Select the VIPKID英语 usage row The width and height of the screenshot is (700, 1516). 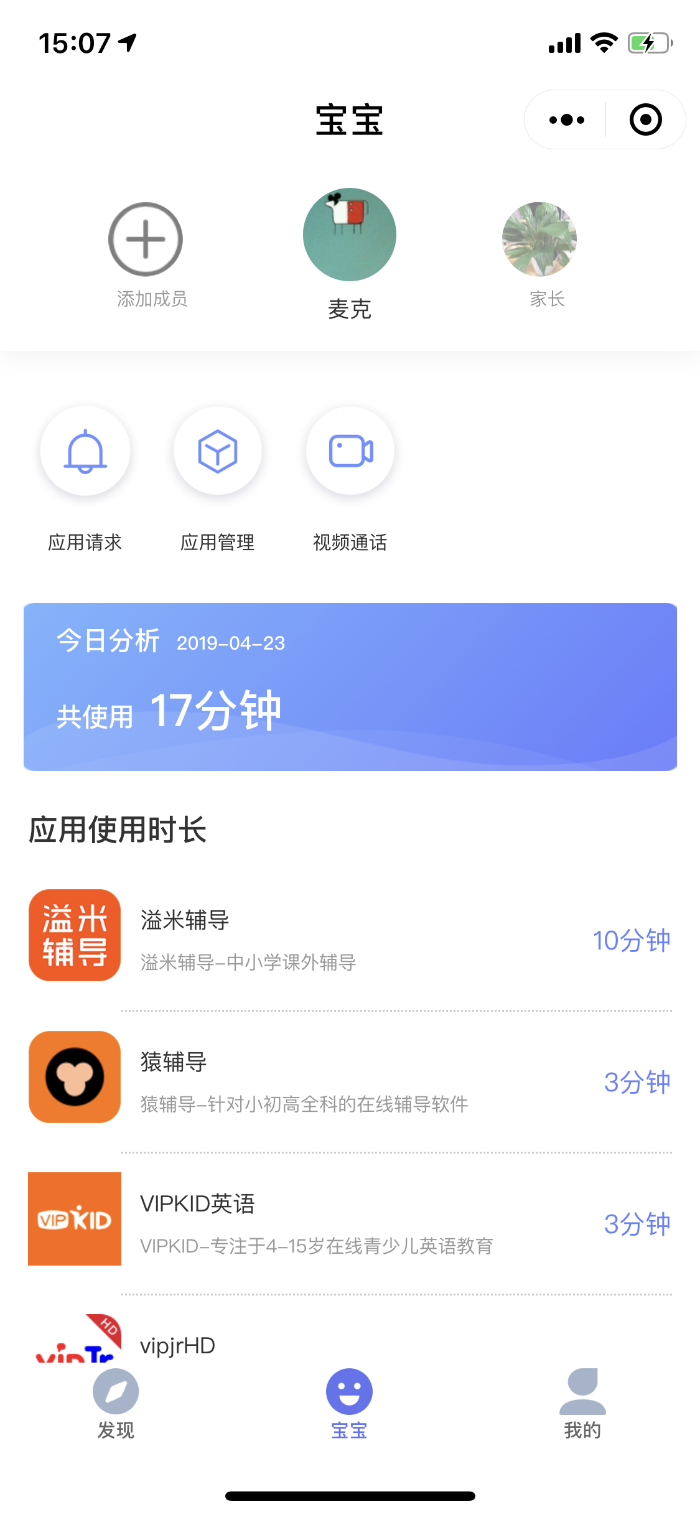[350, 1220]
